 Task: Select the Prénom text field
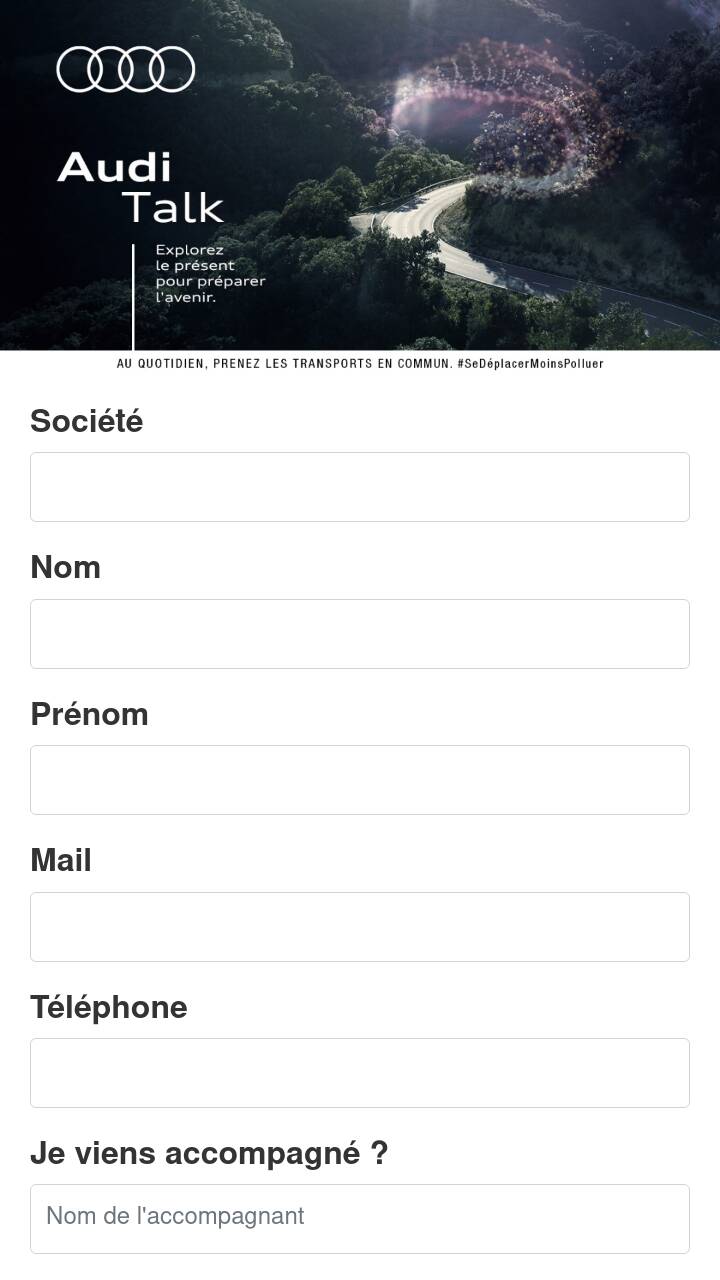tap(360, 780)
